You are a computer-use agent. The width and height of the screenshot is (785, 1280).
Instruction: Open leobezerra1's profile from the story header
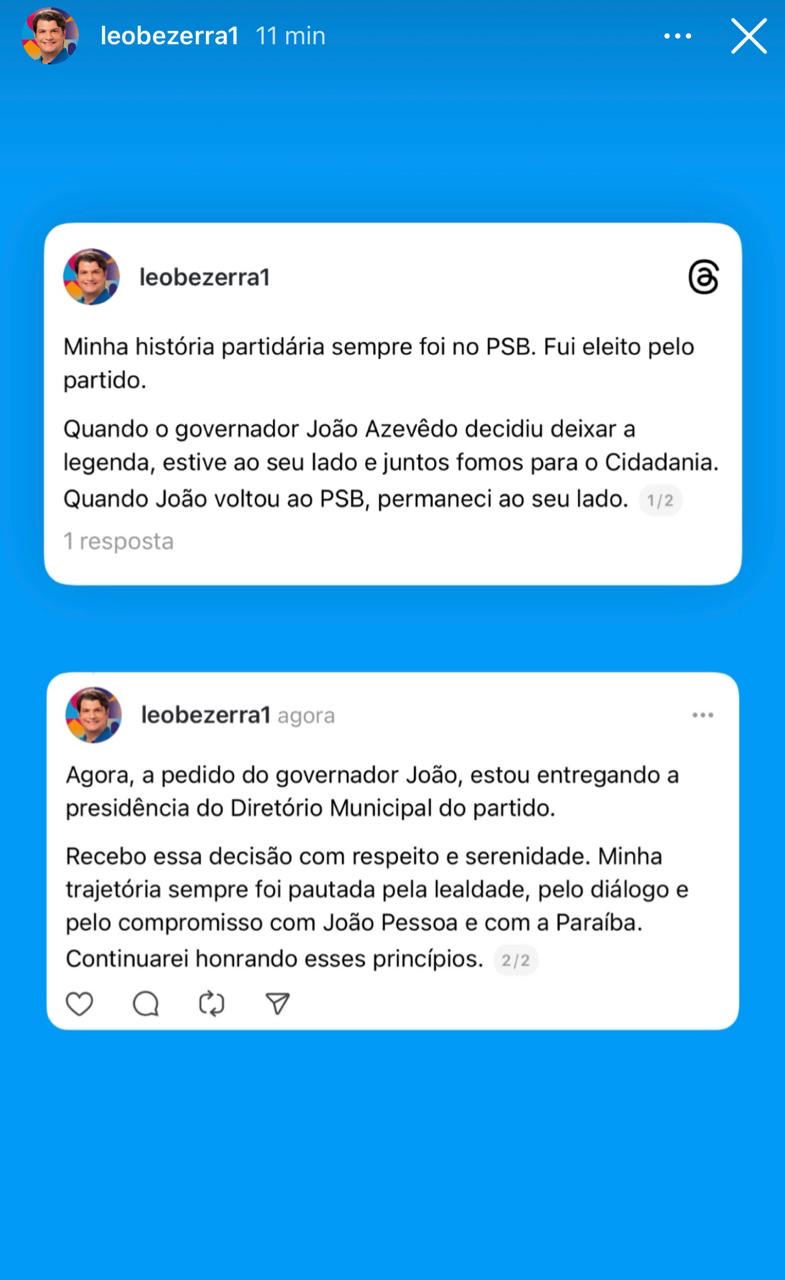click(x=169, y=36)
